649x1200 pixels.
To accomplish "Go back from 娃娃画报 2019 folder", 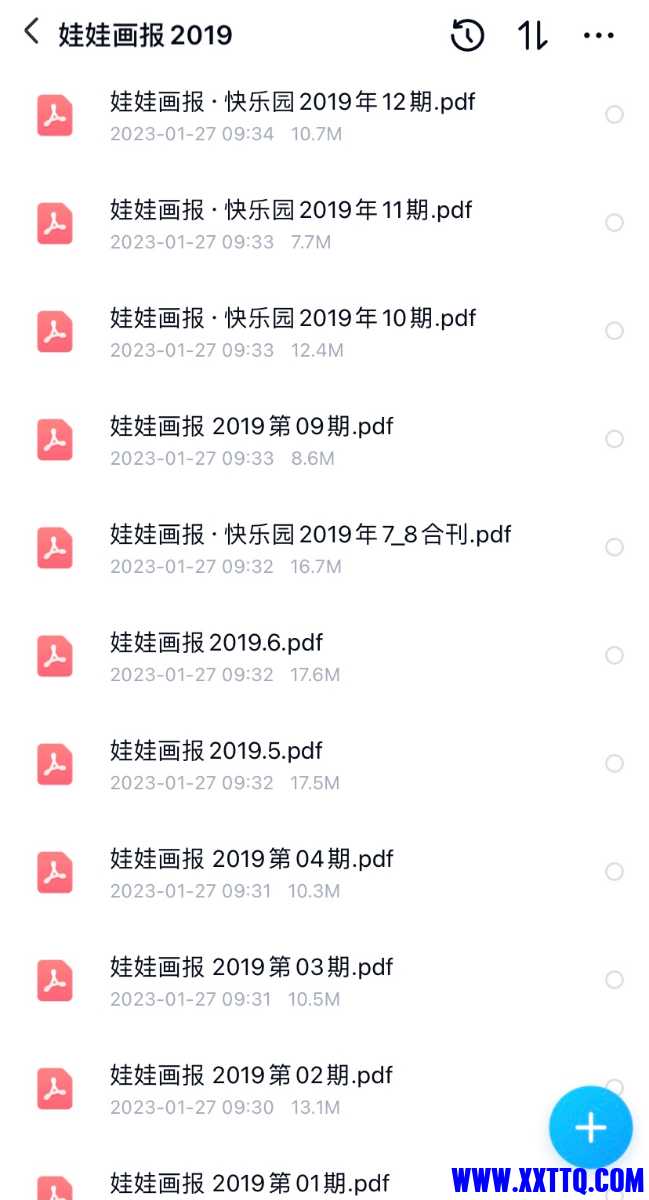I will pos(31,33).
